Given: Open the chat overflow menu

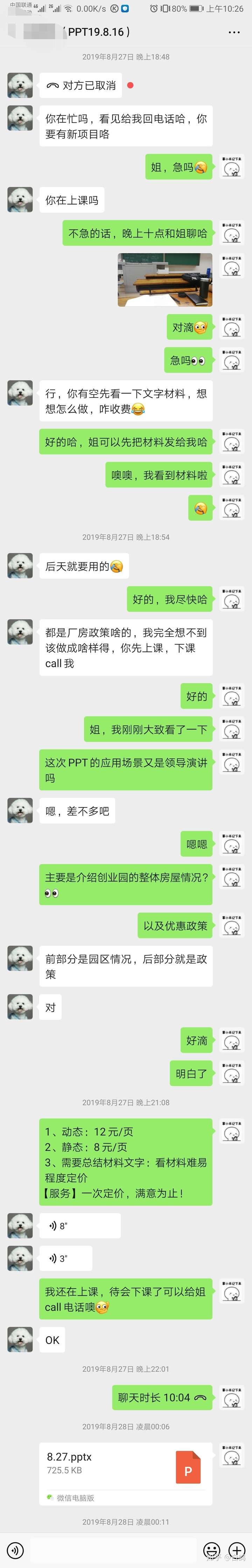Looking at the screenshot, I should click(x=234, y=32).
